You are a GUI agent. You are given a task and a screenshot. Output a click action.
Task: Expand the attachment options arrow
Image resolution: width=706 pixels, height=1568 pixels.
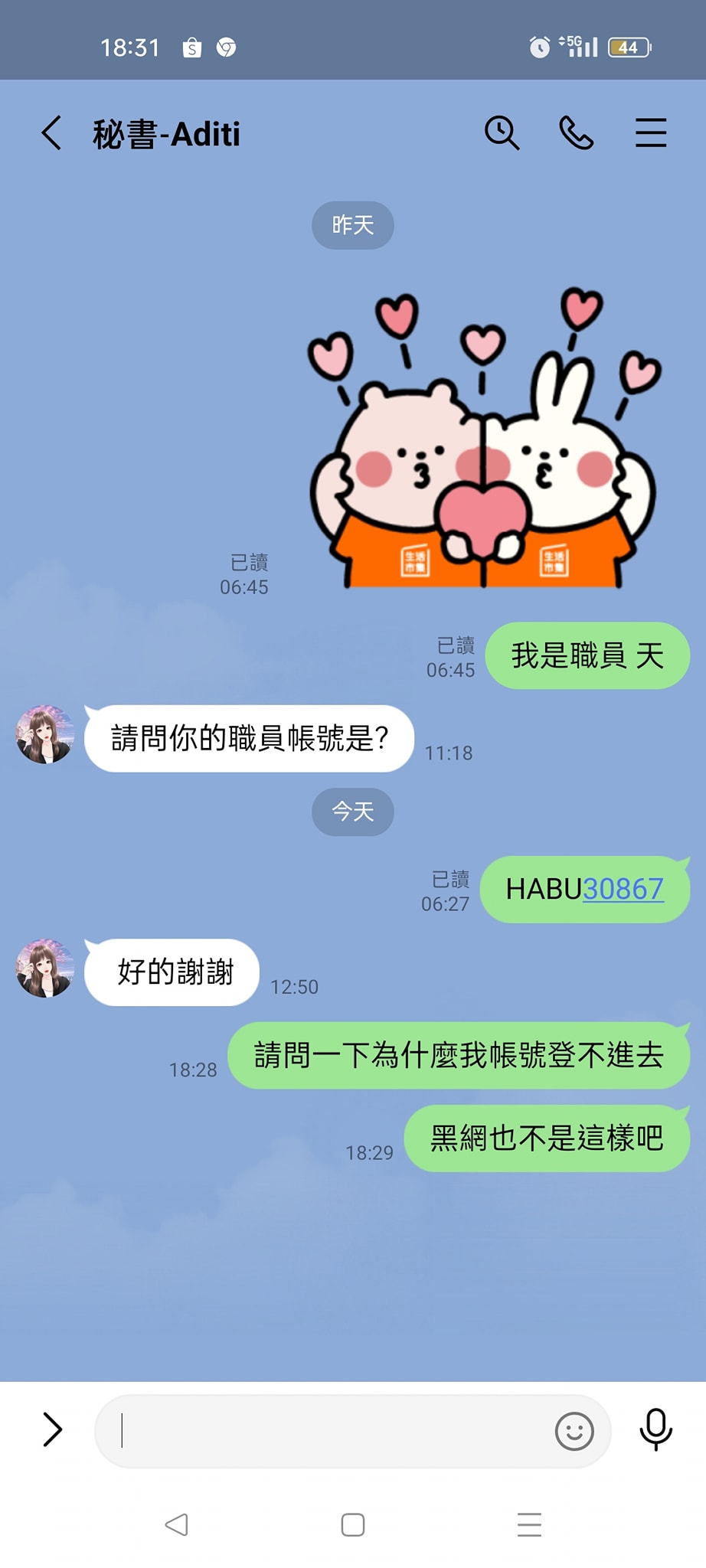[51, 1429]
